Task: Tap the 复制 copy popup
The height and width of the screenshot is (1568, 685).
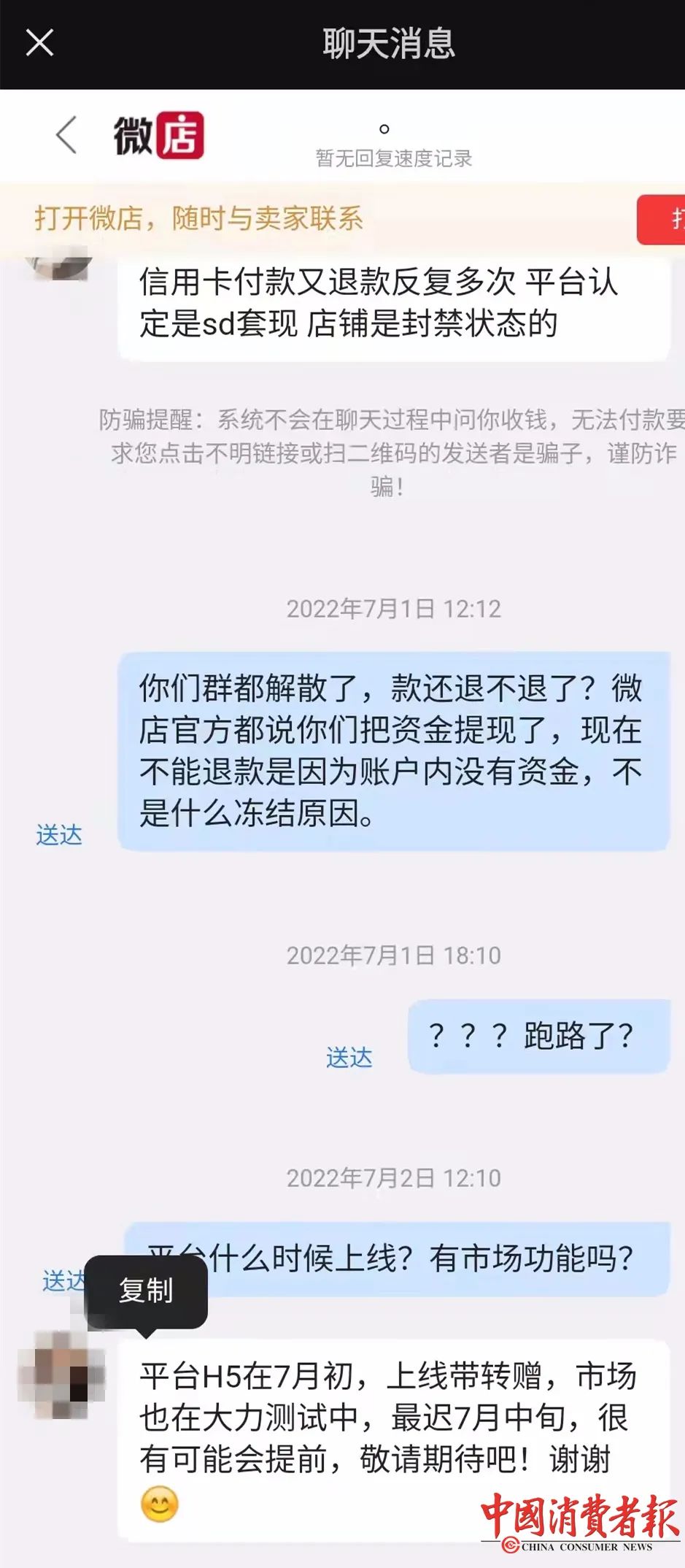Action: point(146,1291)
